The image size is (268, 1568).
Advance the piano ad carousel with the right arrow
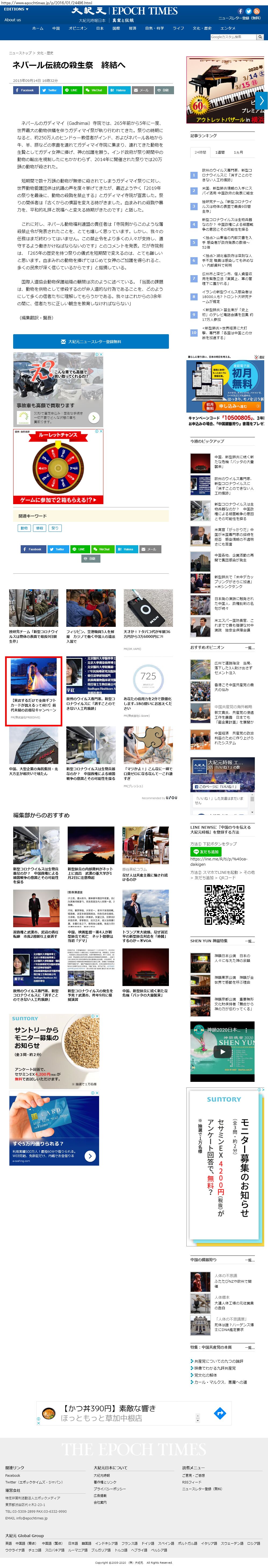[261, 100]
